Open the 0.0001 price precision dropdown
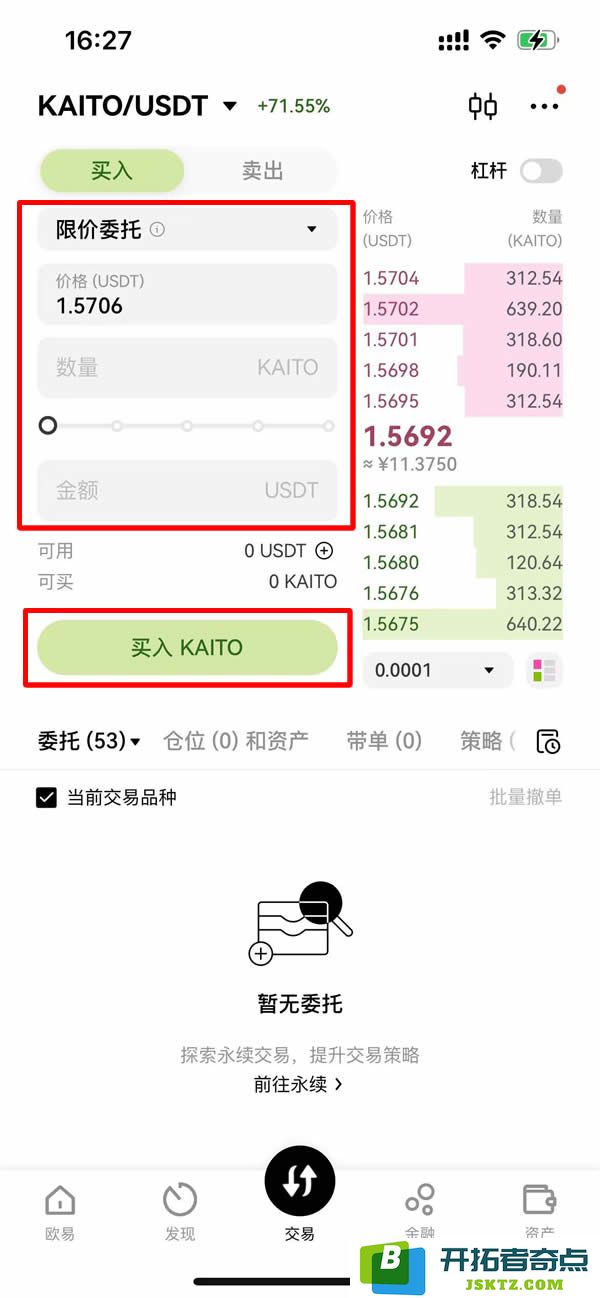Viewport: 600px width, 1298px height. tap(437, 670)
